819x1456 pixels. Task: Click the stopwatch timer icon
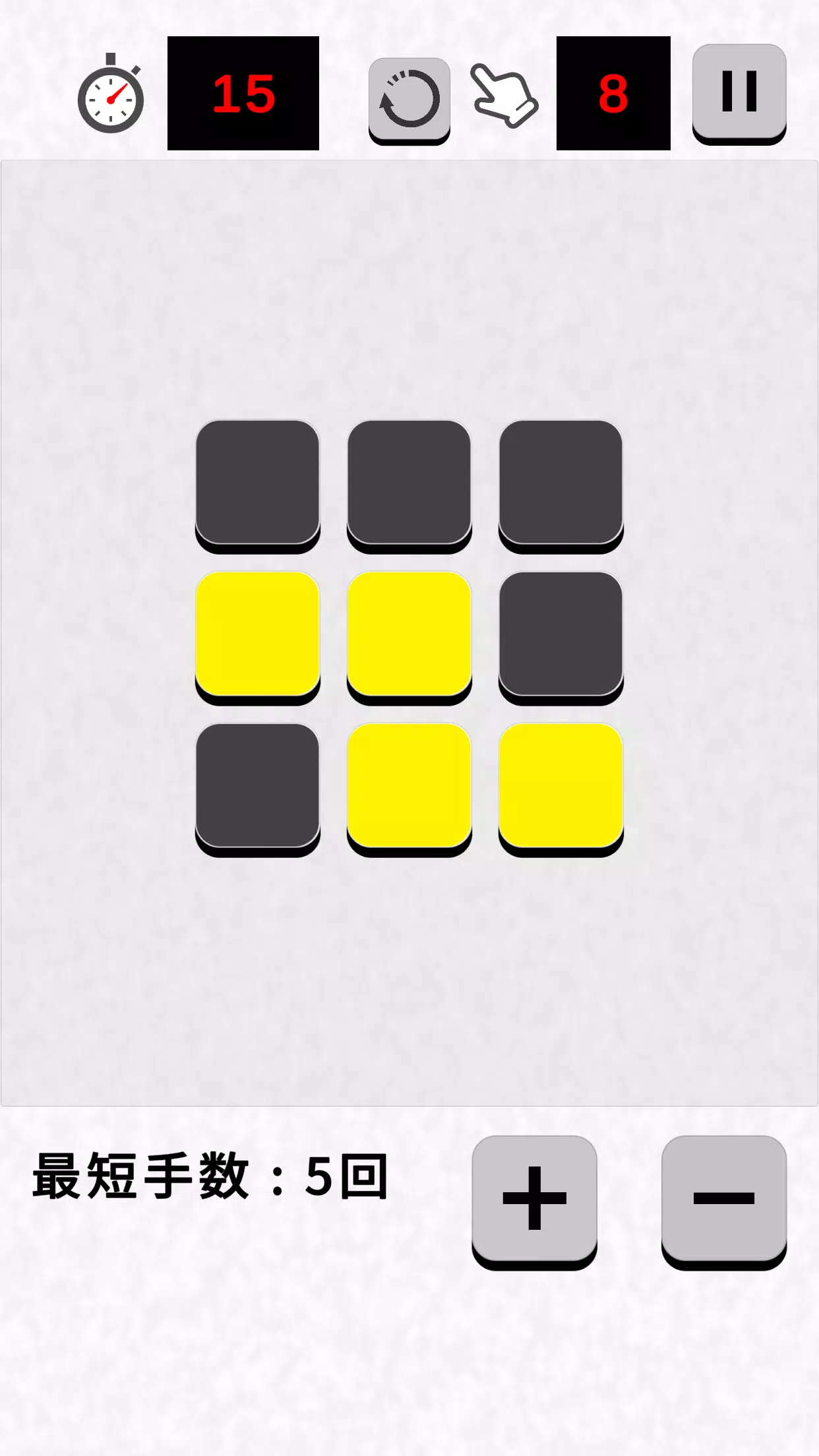[x=111, y=94]
